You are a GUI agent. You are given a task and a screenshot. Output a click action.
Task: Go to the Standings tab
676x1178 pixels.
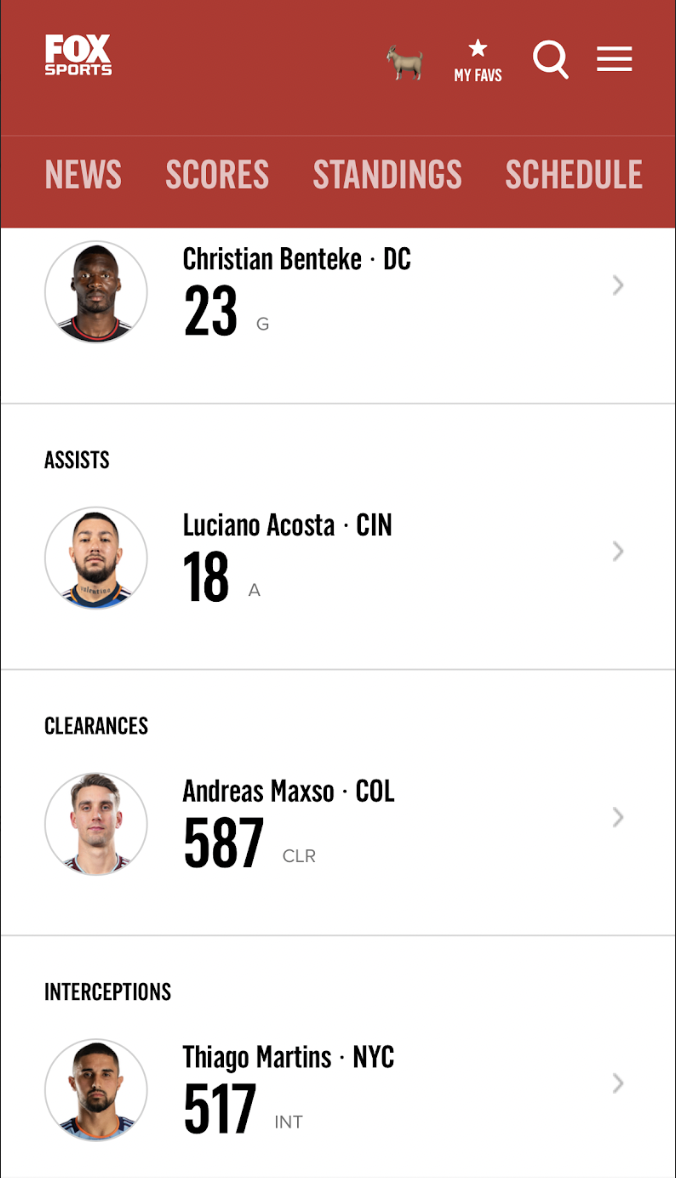388,174
